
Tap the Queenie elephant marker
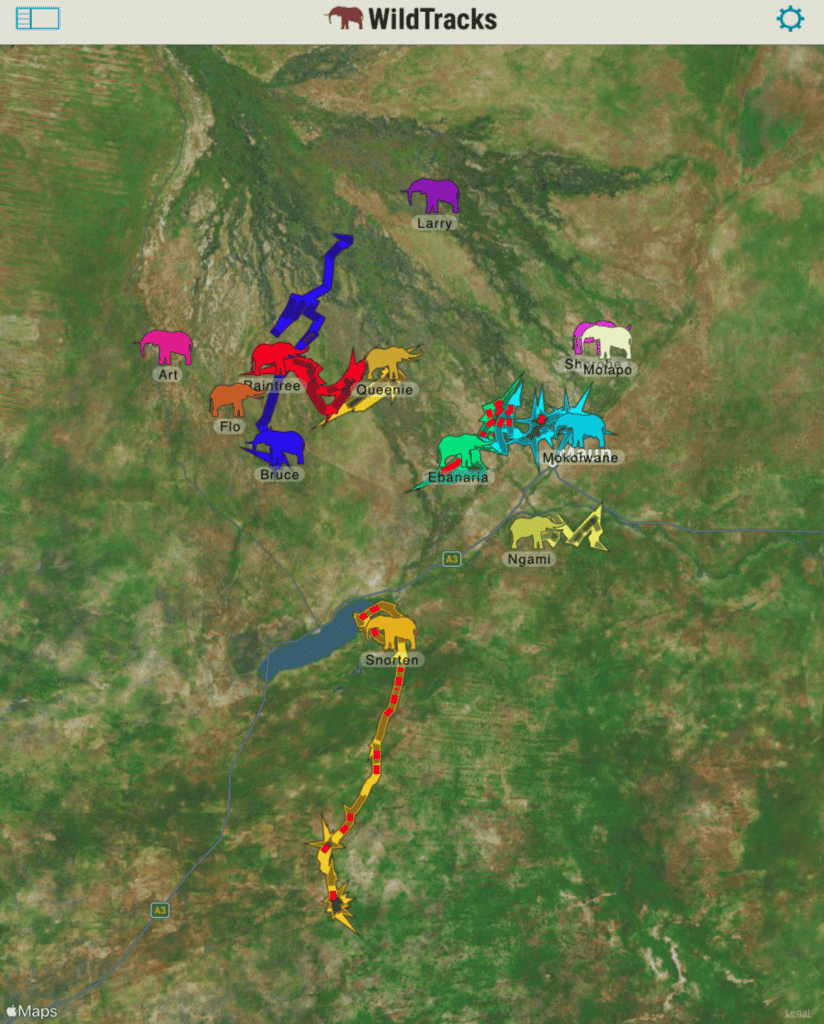click(x=391, y=362)
